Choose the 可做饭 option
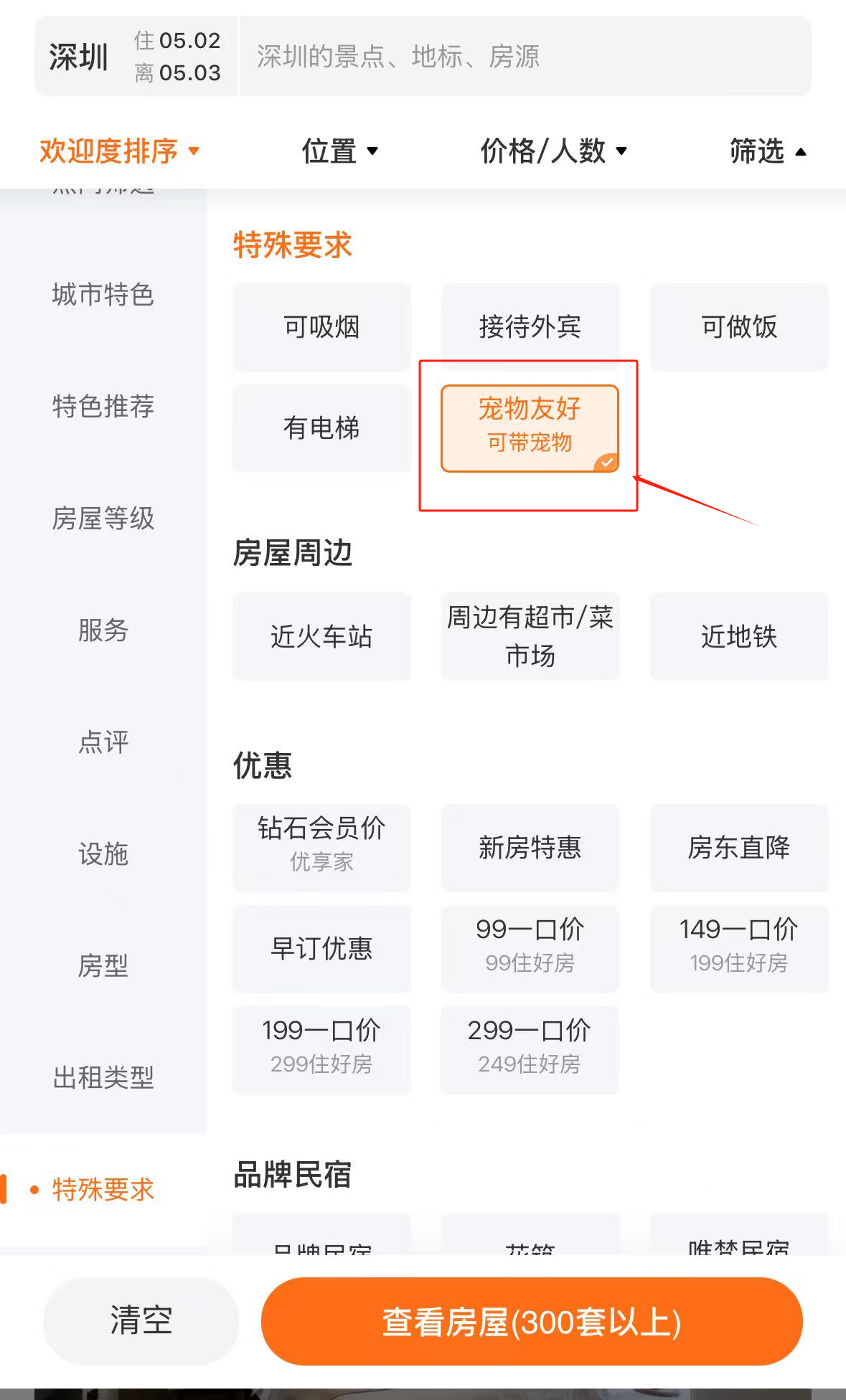 pos(739,327)
